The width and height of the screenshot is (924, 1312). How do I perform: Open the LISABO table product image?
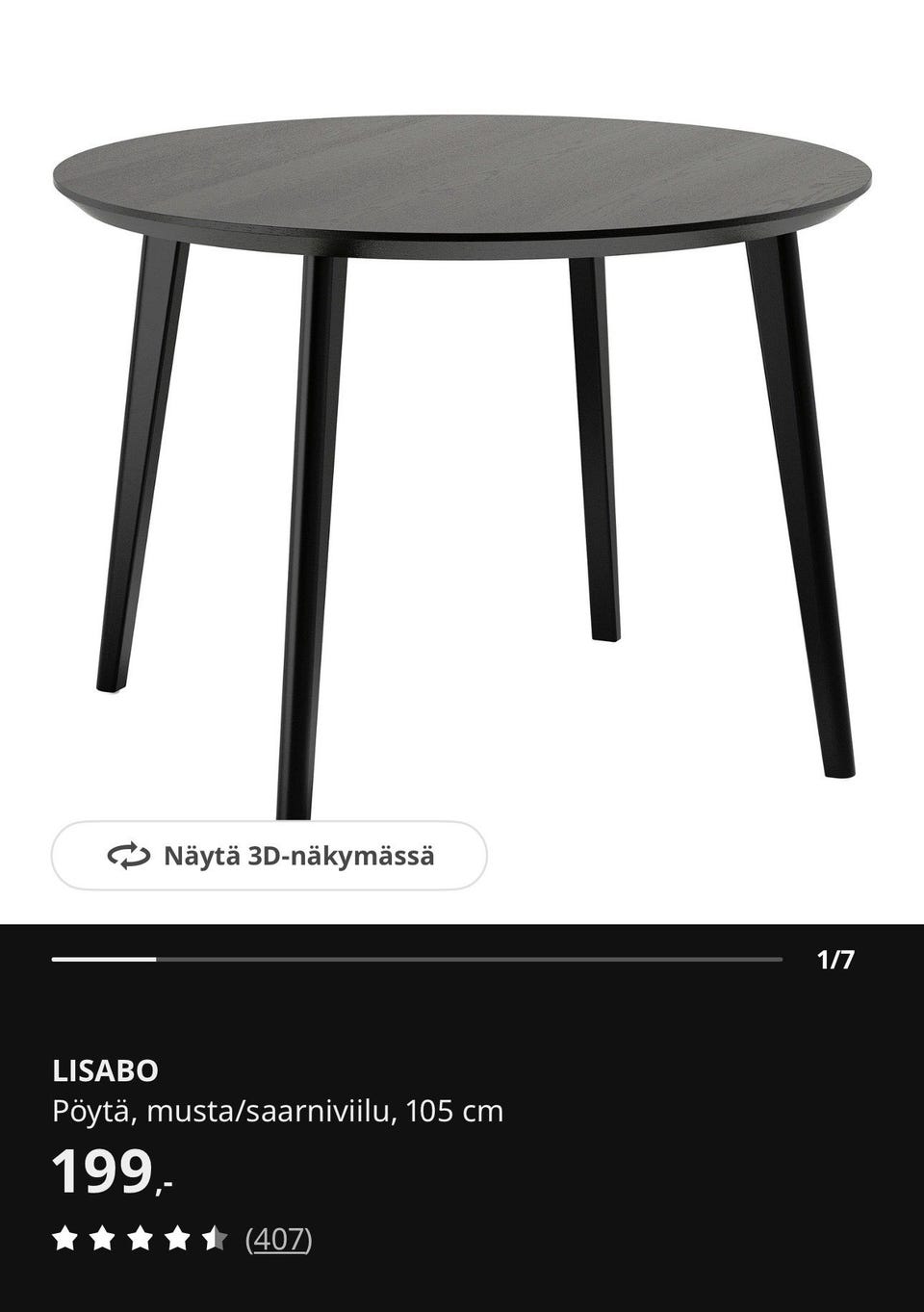(x=462, y=433)
